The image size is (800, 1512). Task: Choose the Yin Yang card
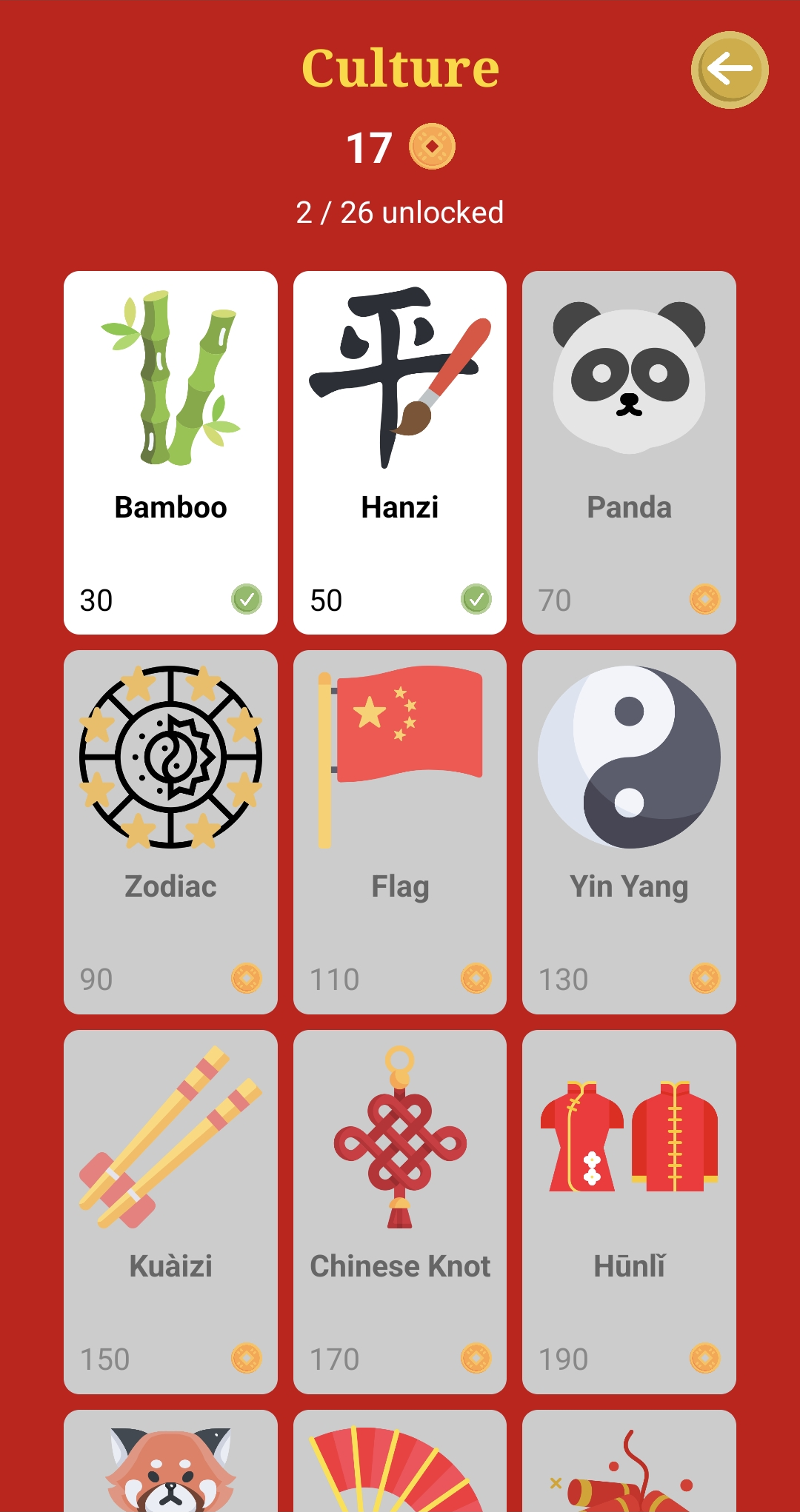(x=629, y=832)
